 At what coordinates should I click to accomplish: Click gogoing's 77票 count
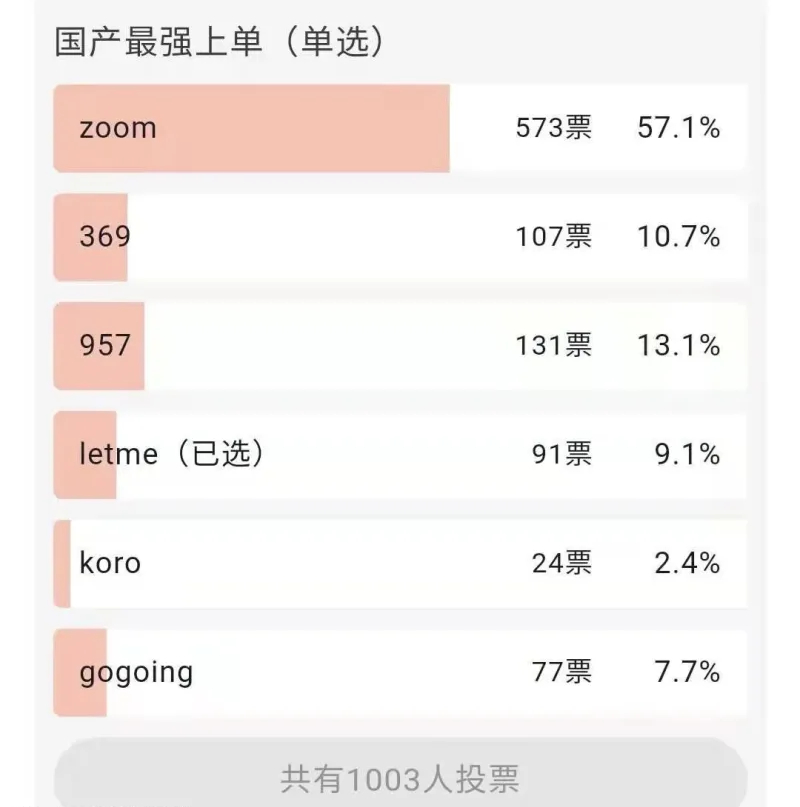tap(562, 673)
